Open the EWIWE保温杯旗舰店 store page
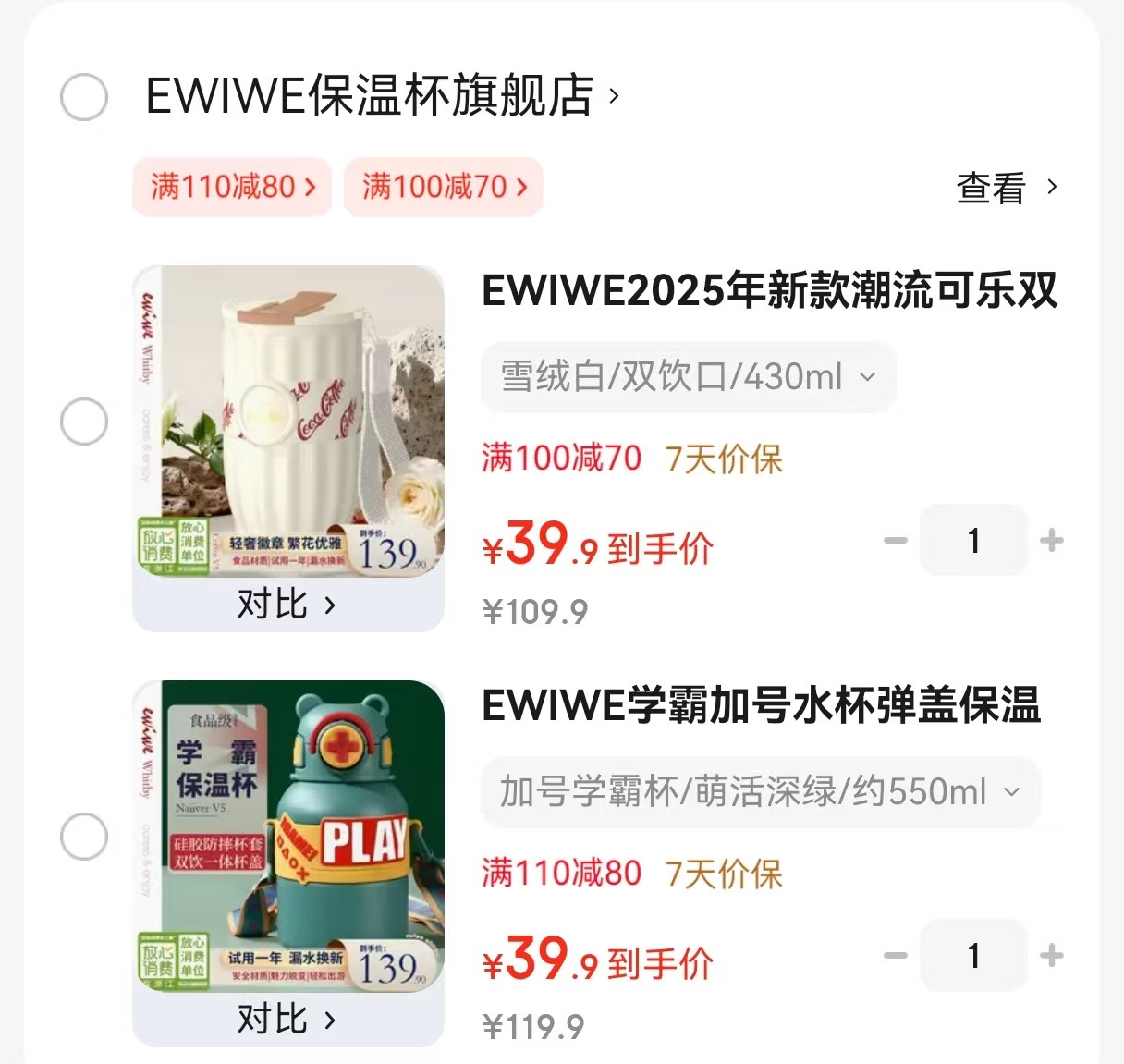Screen dimensions: 1124x1064 point(370,95)
